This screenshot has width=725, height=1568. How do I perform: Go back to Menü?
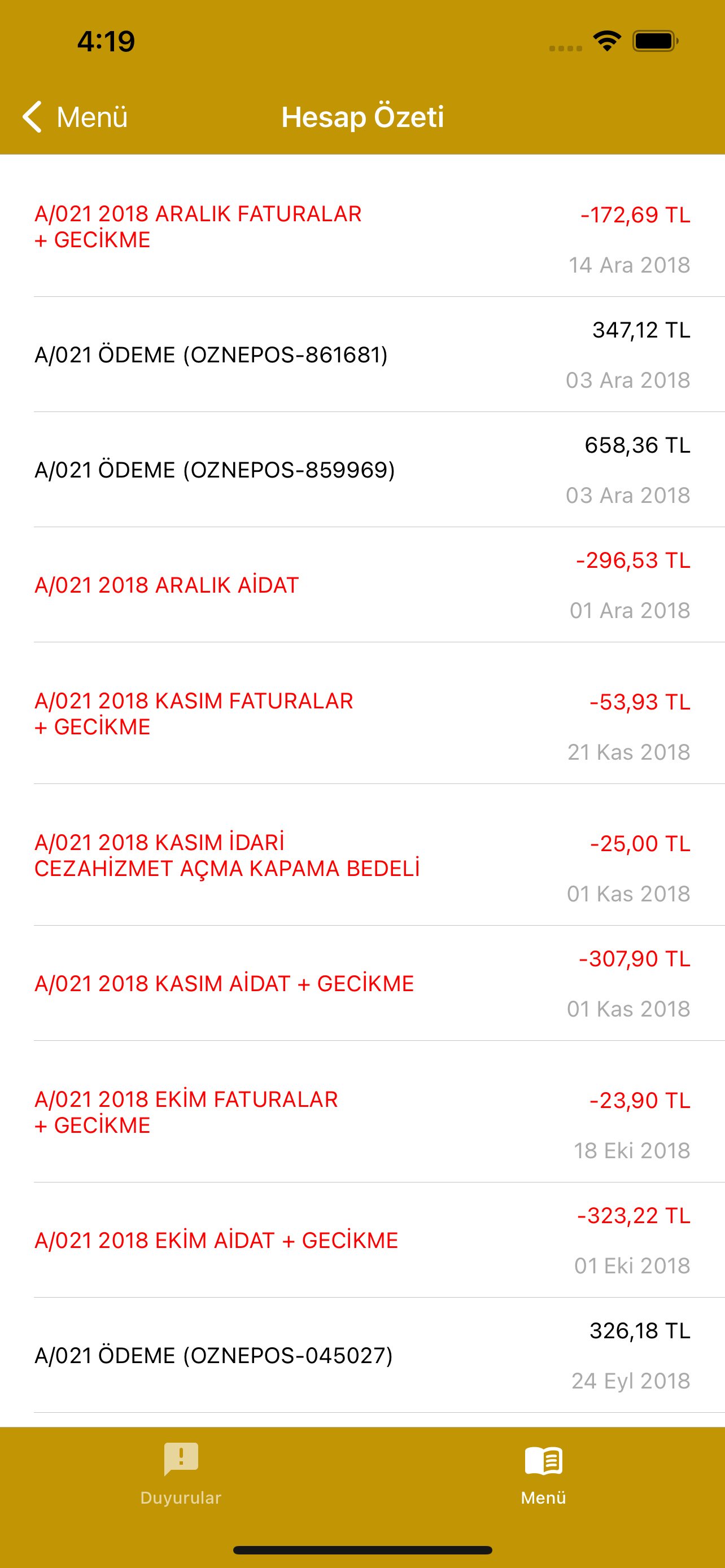(x=75, y=116)
